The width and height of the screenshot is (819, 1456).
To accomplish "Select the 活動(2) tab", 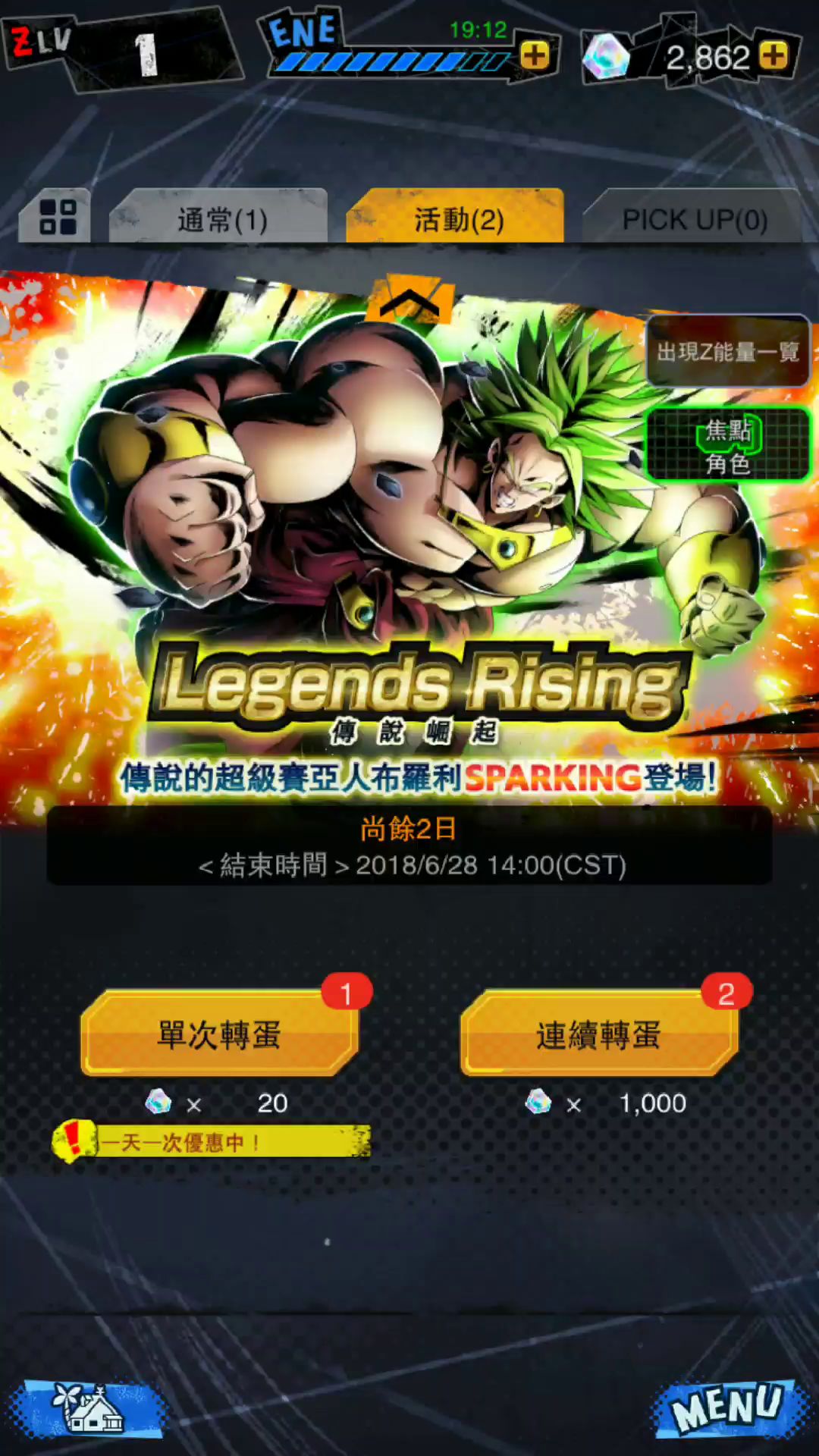I will tap(457, 220).
